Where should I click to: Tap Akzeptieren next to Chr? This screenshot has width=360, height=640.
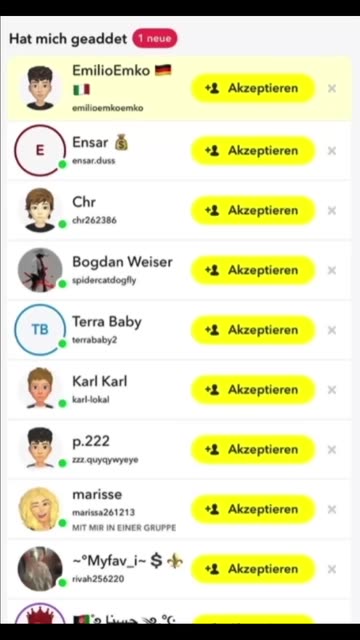tap(253, 210)
